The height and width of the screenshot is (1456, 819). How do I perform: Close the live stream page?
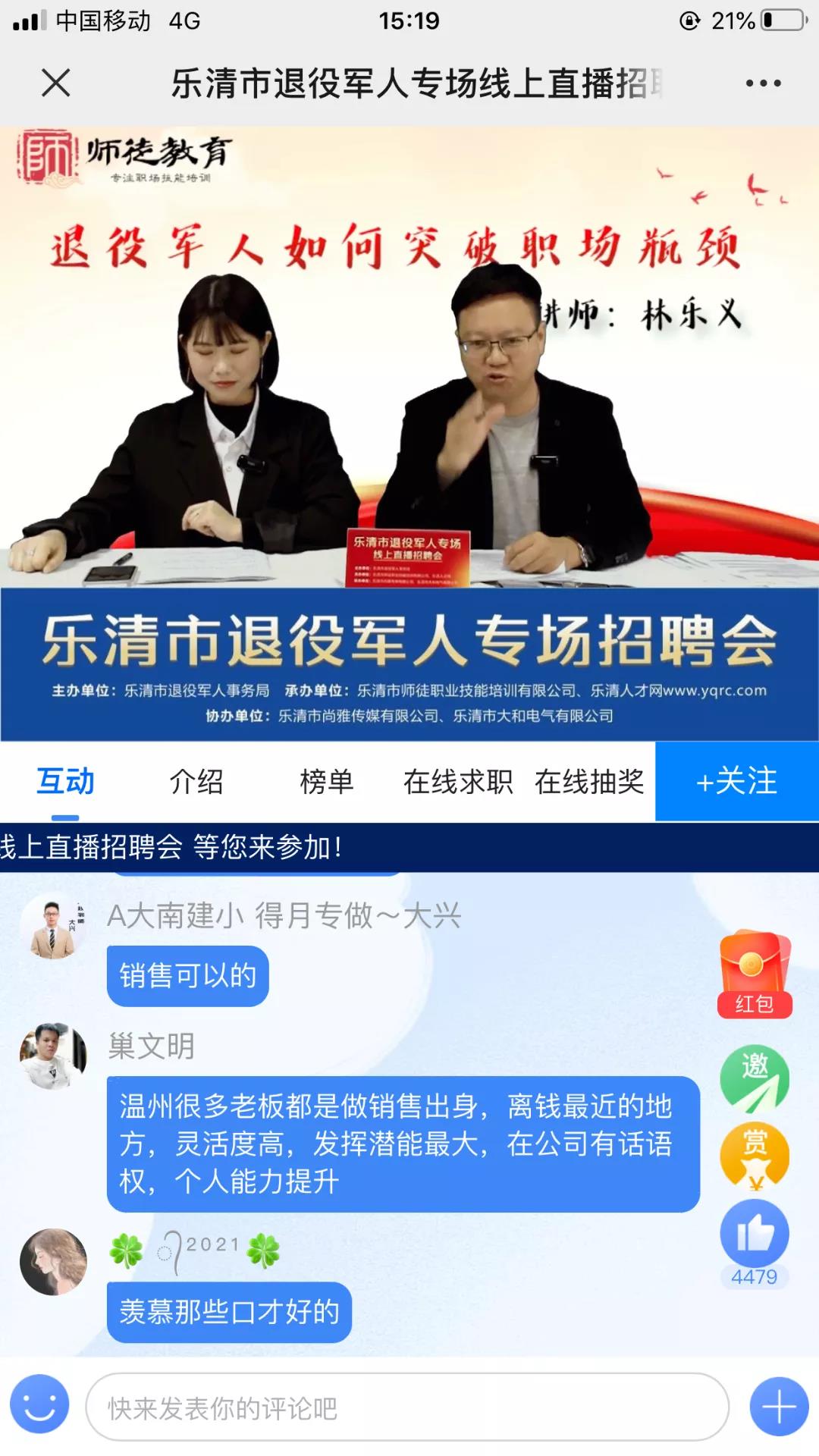[55, 83]
